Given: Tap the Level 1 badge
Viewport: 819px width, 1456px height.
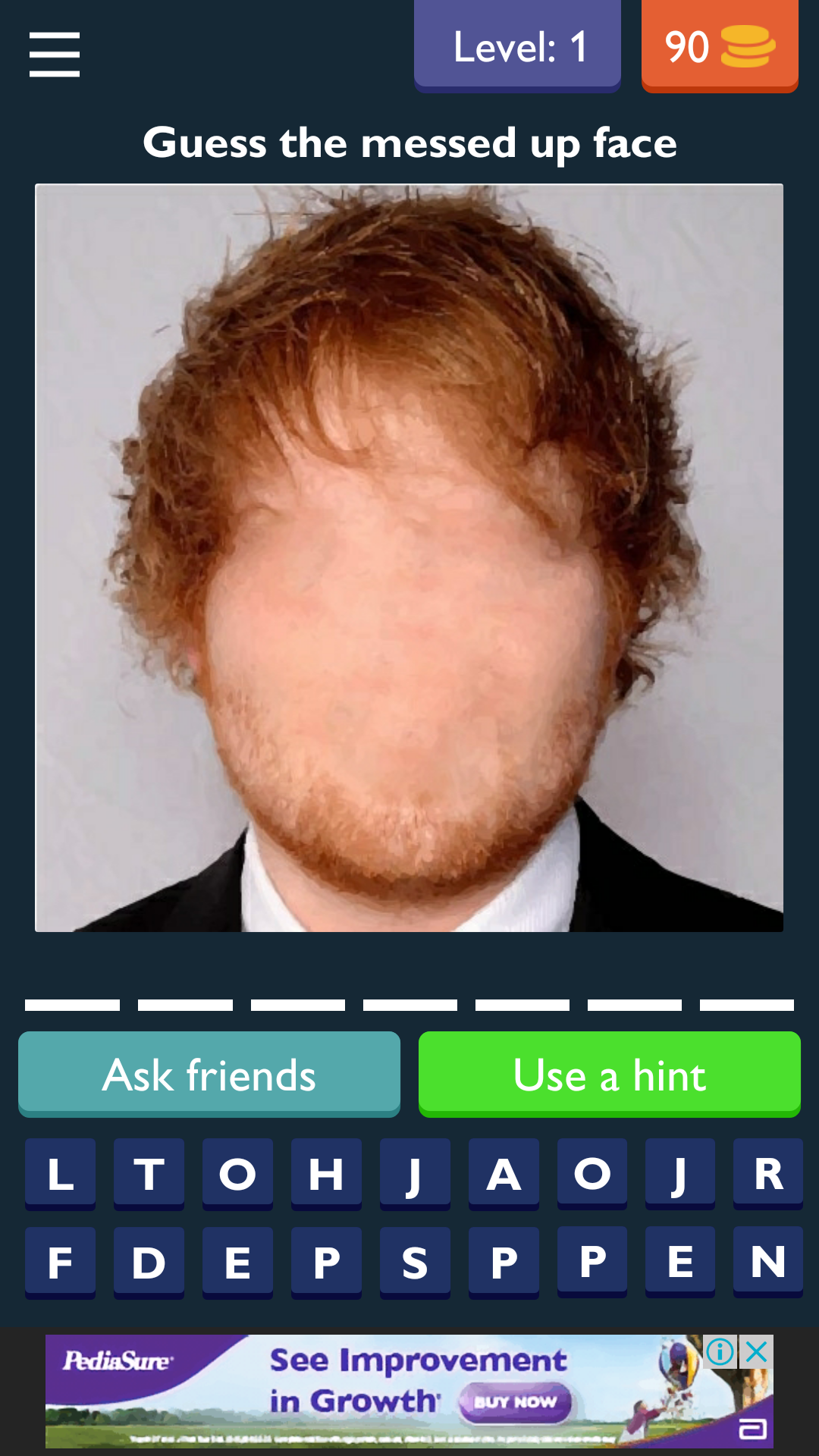Looking at the screenshot, I should (518, 45).
